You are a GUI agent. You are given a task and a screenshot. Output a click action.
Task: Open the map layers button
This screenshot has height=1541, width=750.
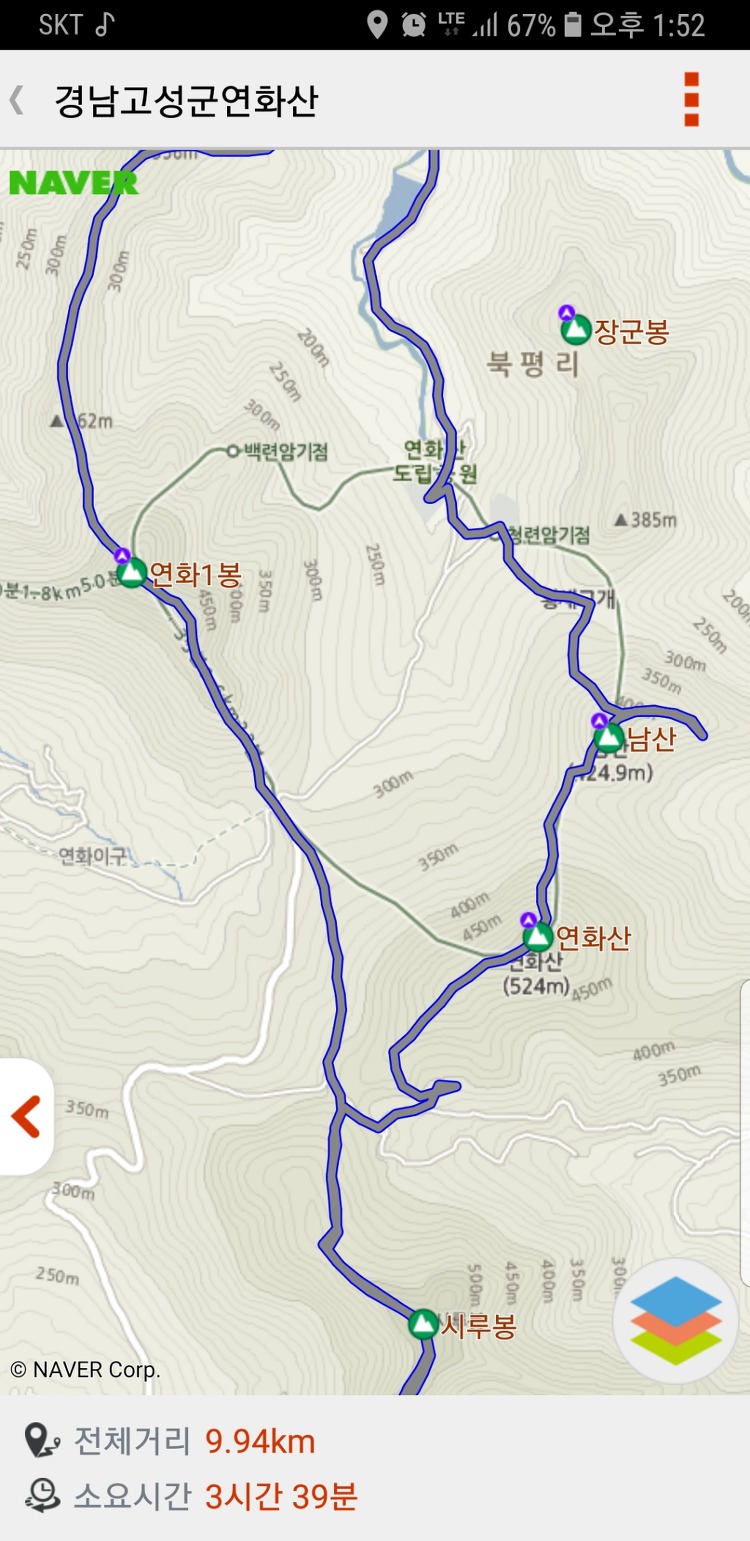[676, 1320]
